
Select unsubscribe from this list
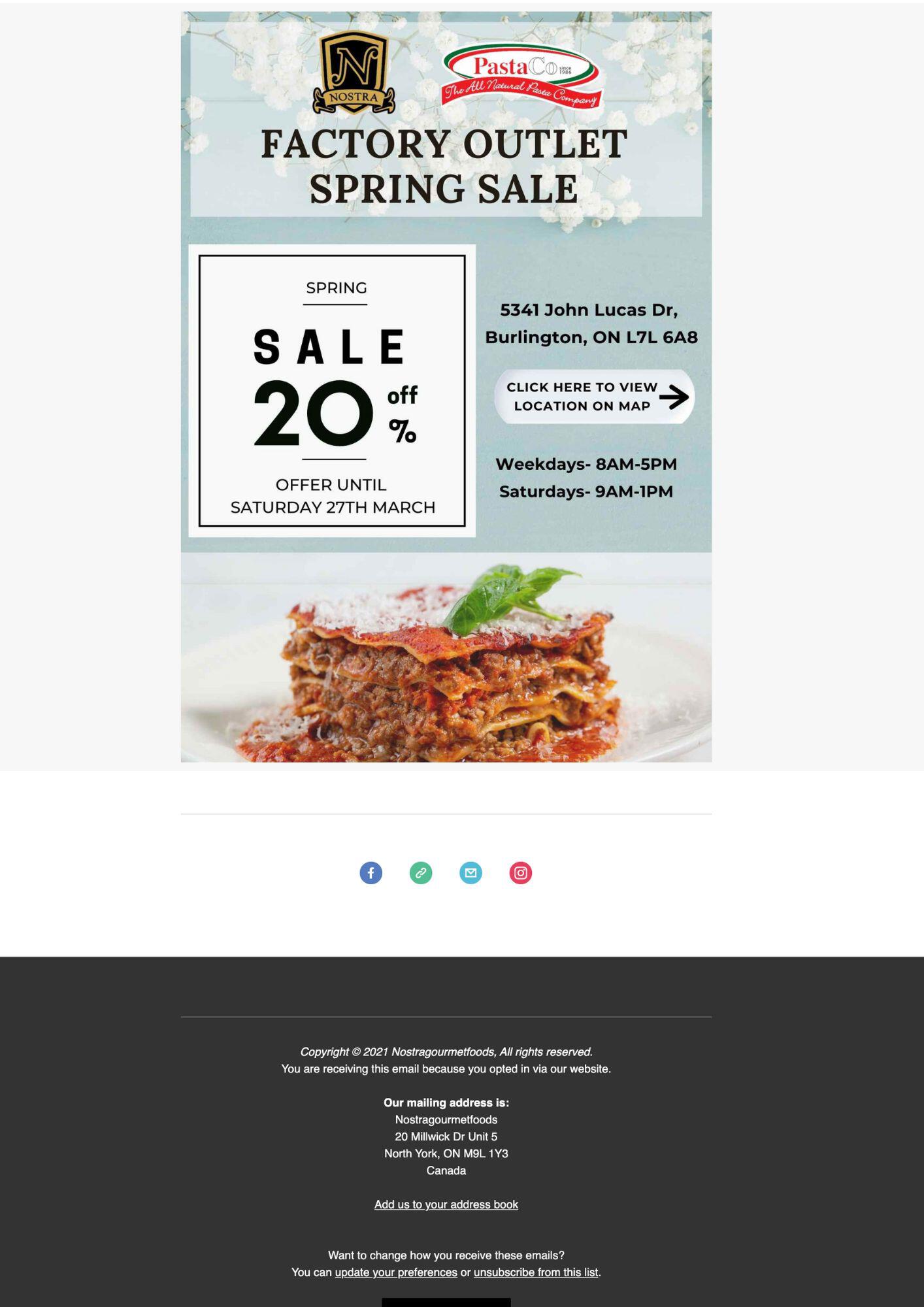[x=535, y=1272]
